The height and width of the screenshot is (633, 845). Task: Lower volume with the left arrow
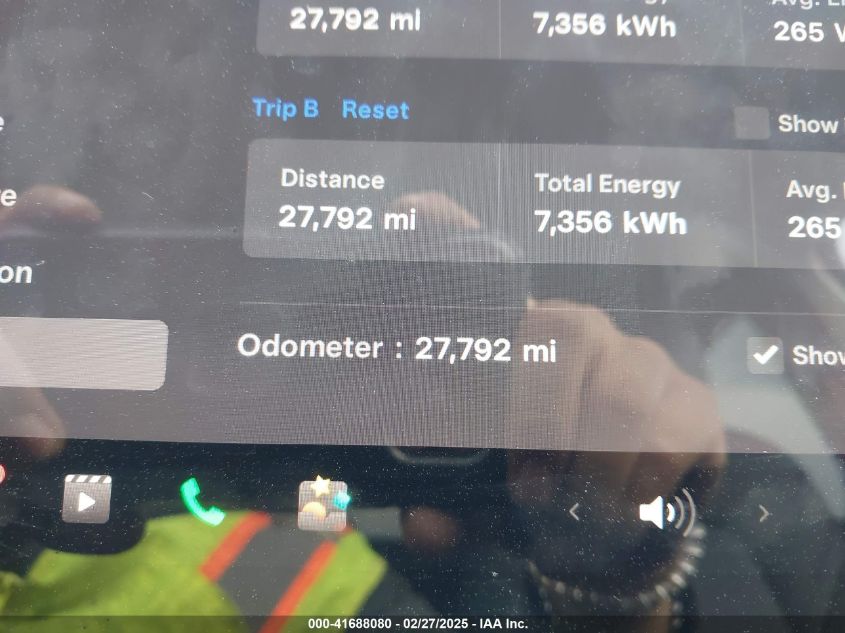(x=574, y=512)
